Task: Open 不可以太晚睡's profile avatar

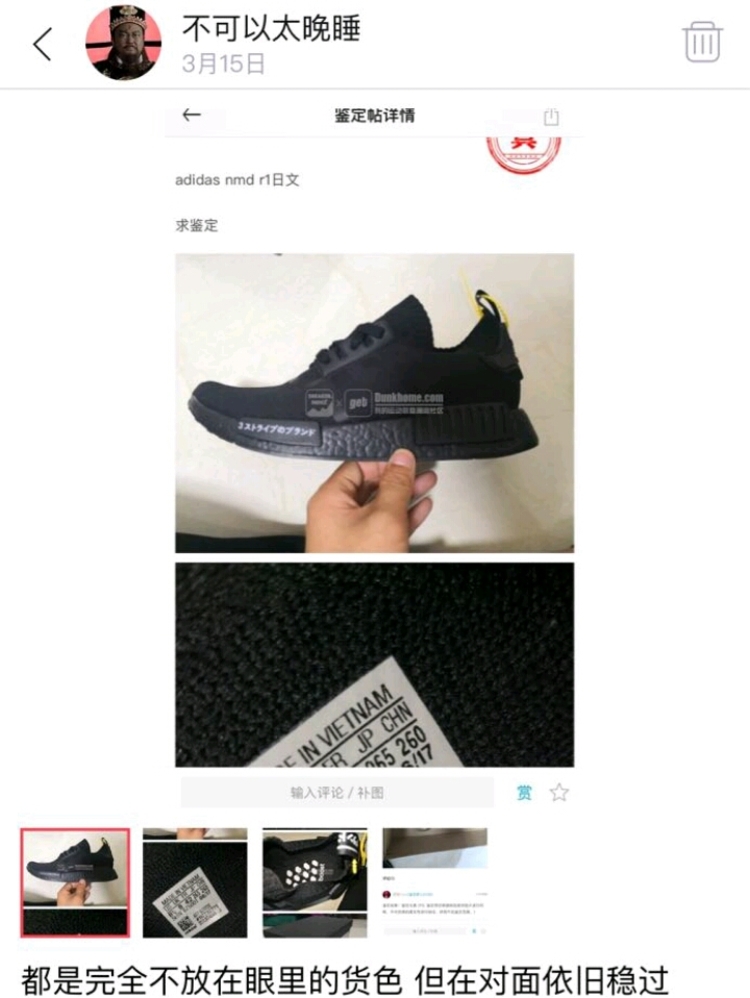Action: (124, 43)
